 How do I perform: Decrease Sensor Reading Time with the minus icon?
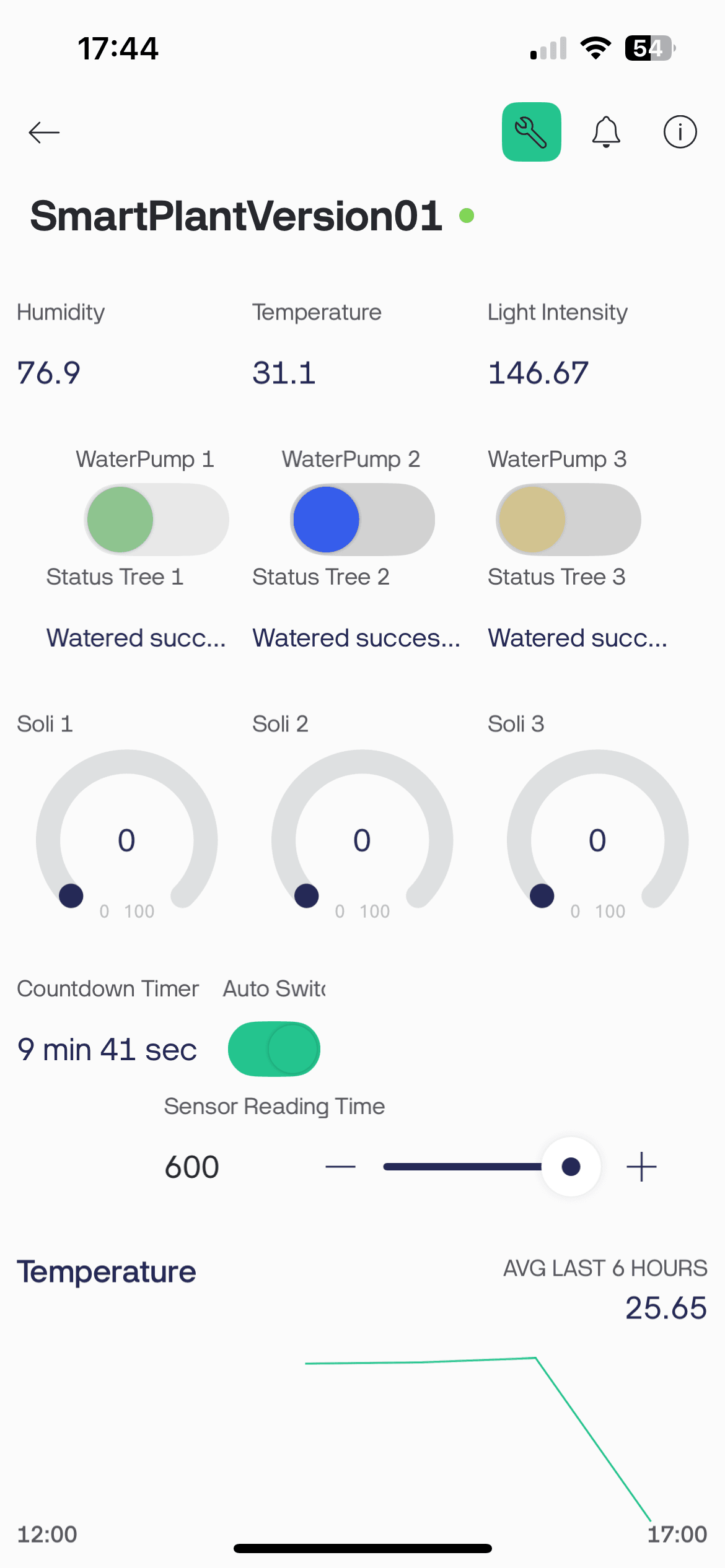341,1166
